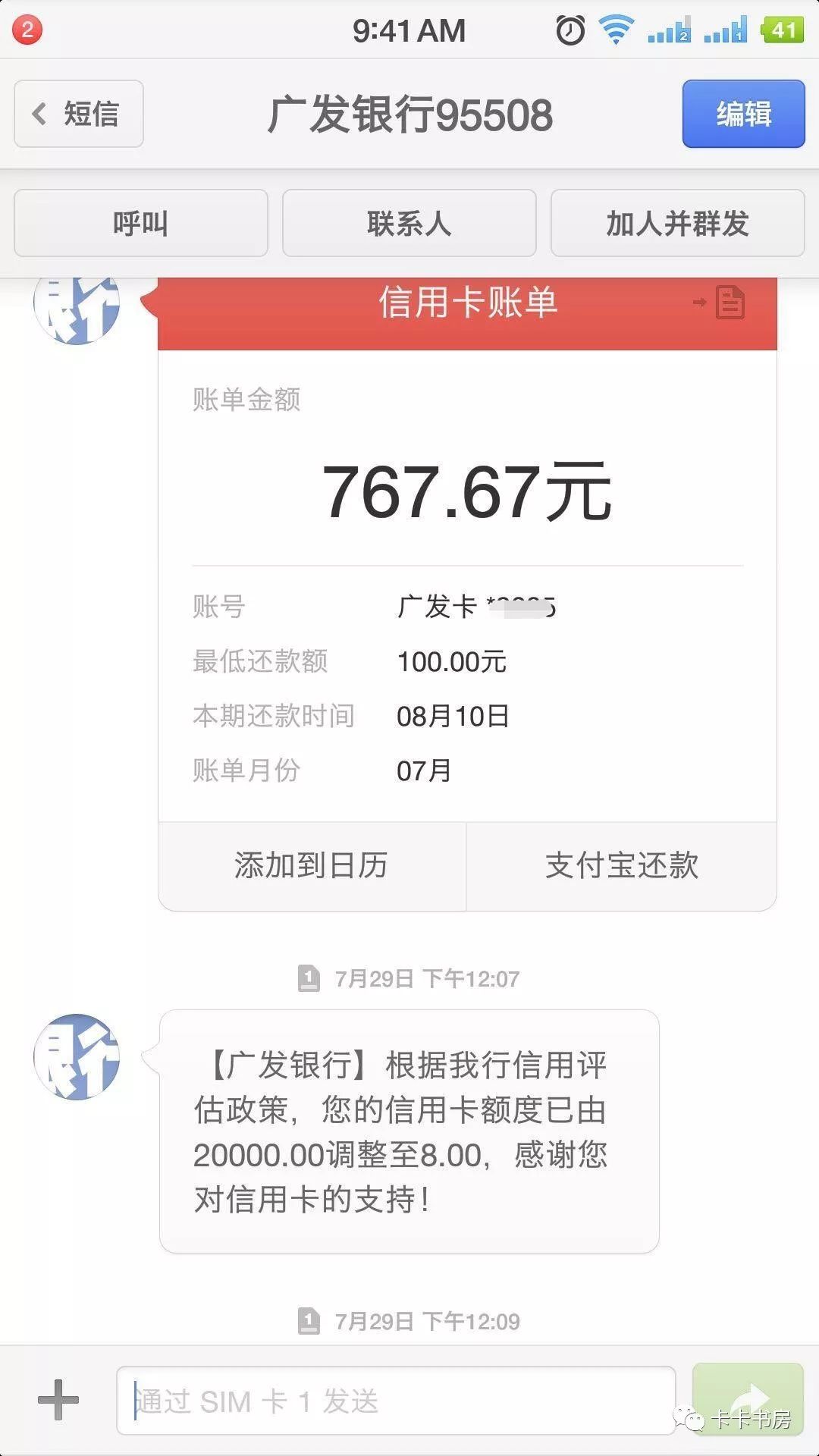Focus the 通过 SIM 卡 1 发送 input
Image resolution: width=819 pixels, height=1456 pixels.
(x=394, y=1401)
